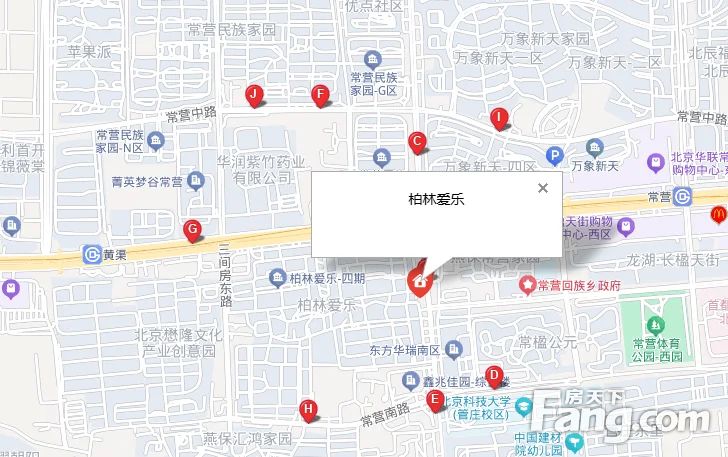Open map marker I

pos(497,117)
